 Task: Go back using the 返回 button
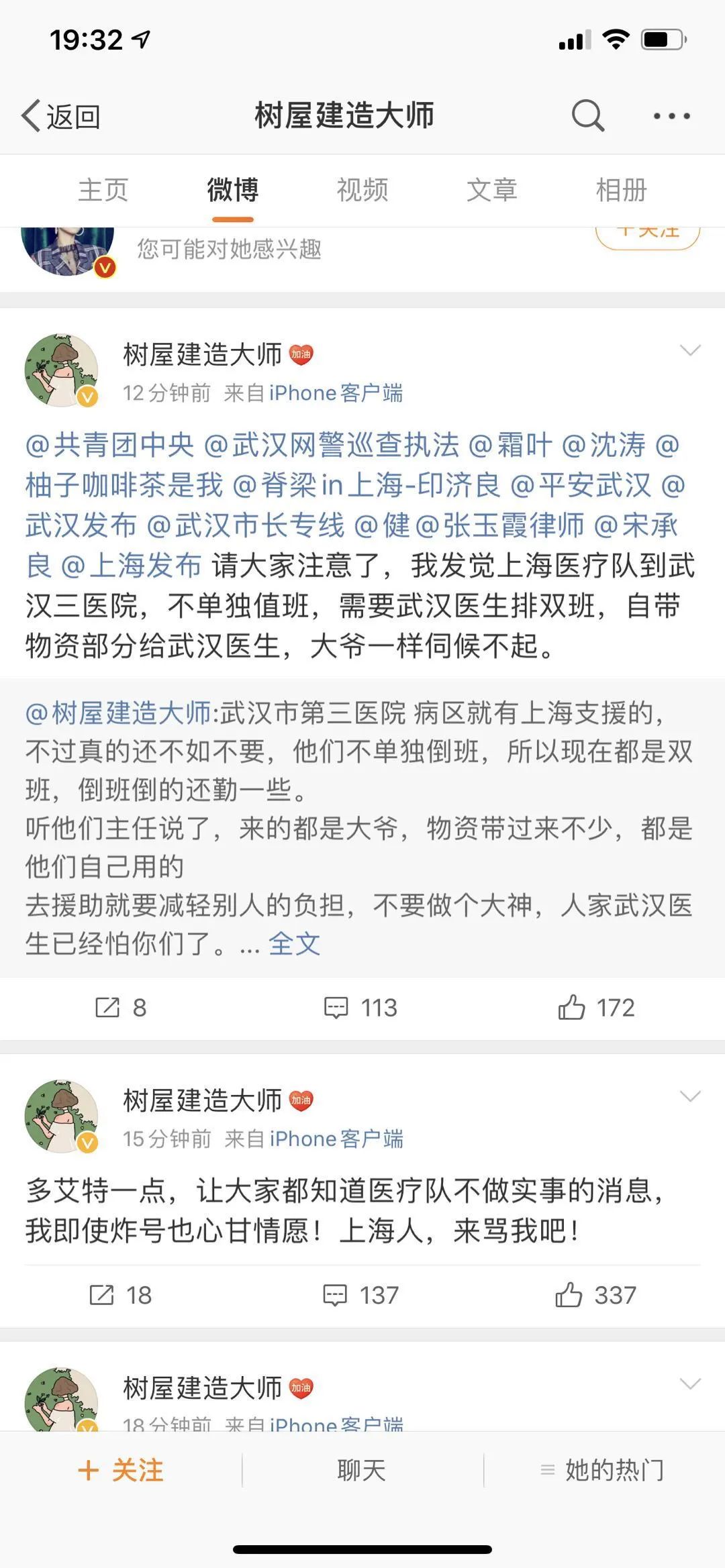pos(60,116)
